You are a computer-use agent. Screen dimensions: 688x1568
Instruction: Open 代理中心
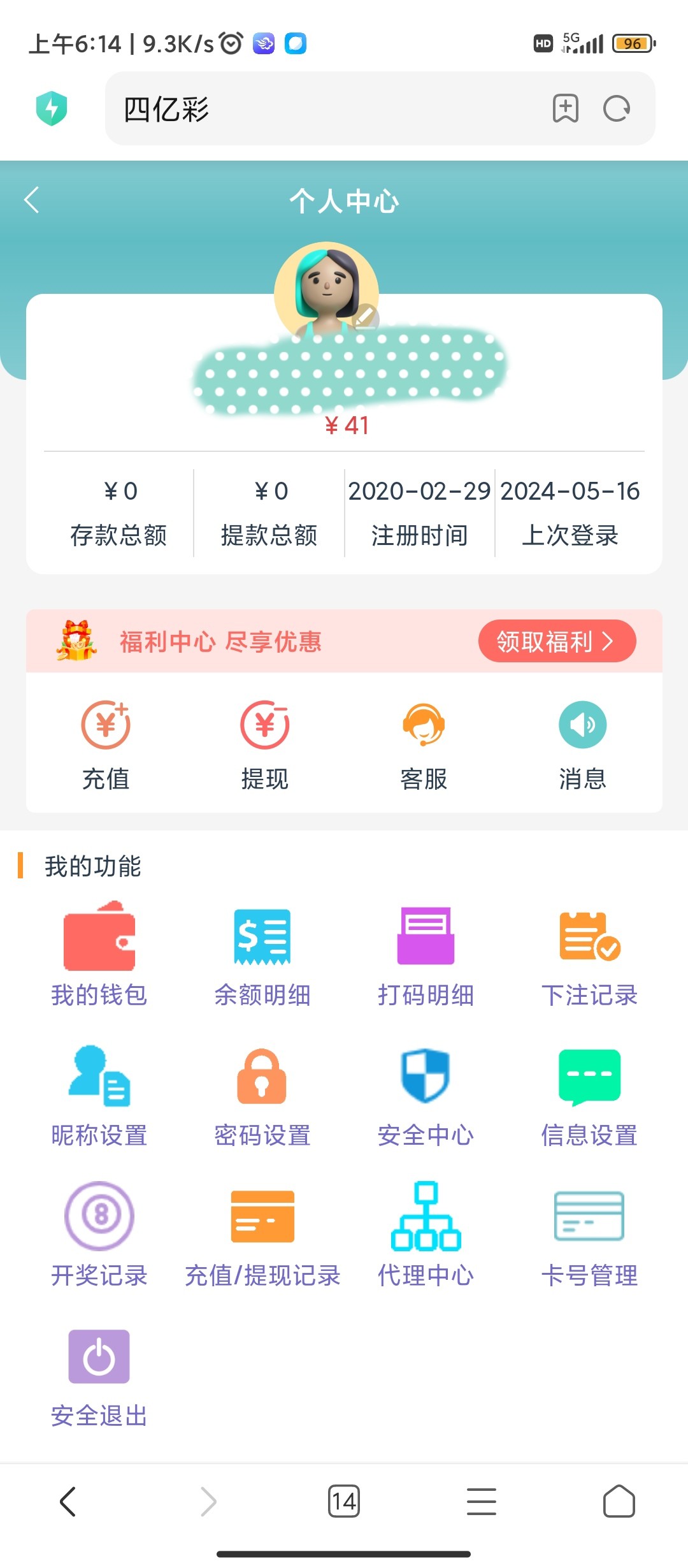pos(426,1234)
